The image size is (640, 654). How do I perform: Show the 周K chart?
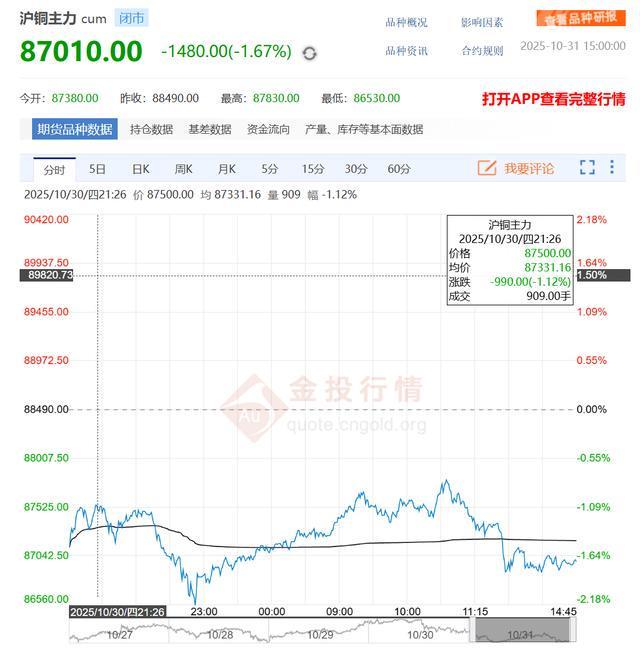point(183,169)
